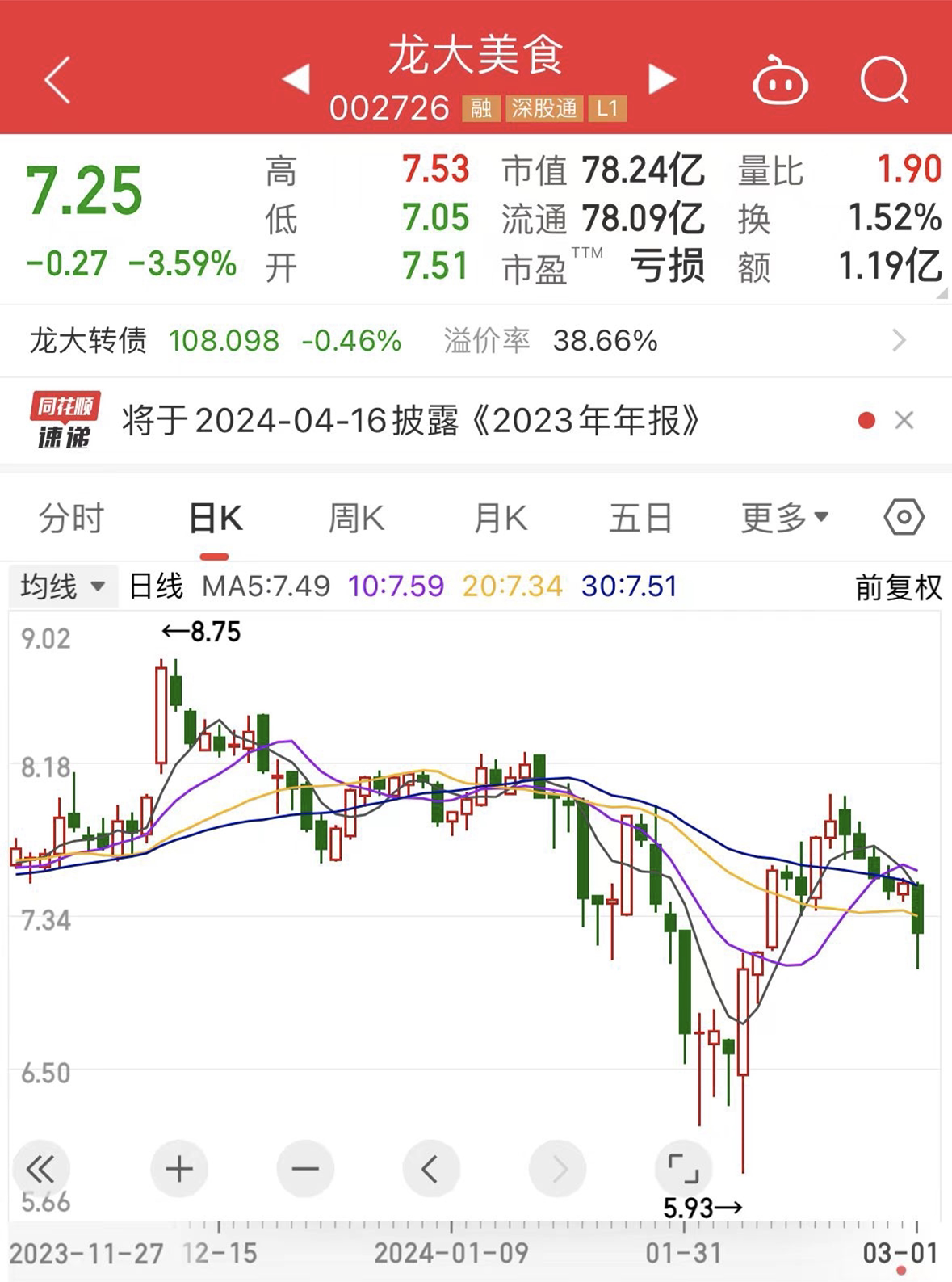Image resolution: width=952 pixels, height=1282 pixels.
Task: Expand chart to fullscreen
Action: pos(683,1169)
